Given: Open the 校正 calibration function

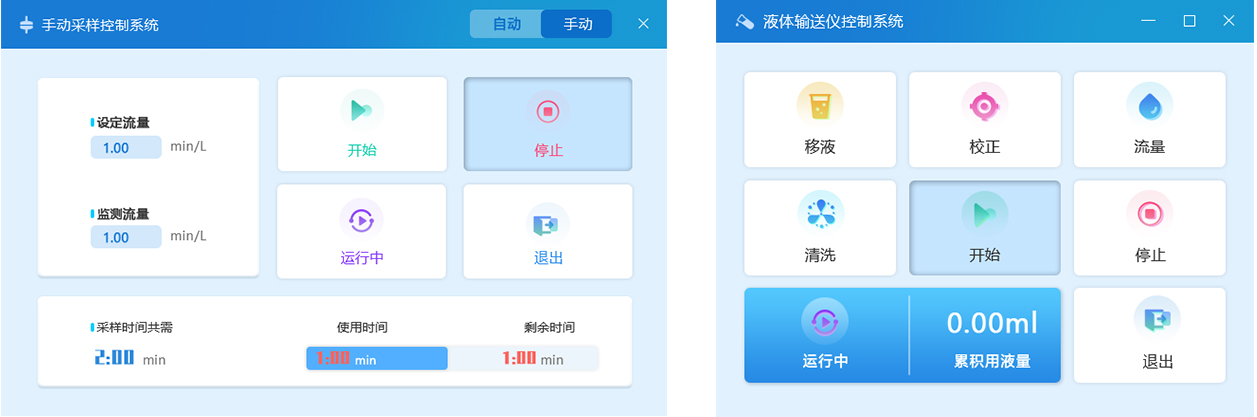Looking at the screenshot, I should point(984,120).
